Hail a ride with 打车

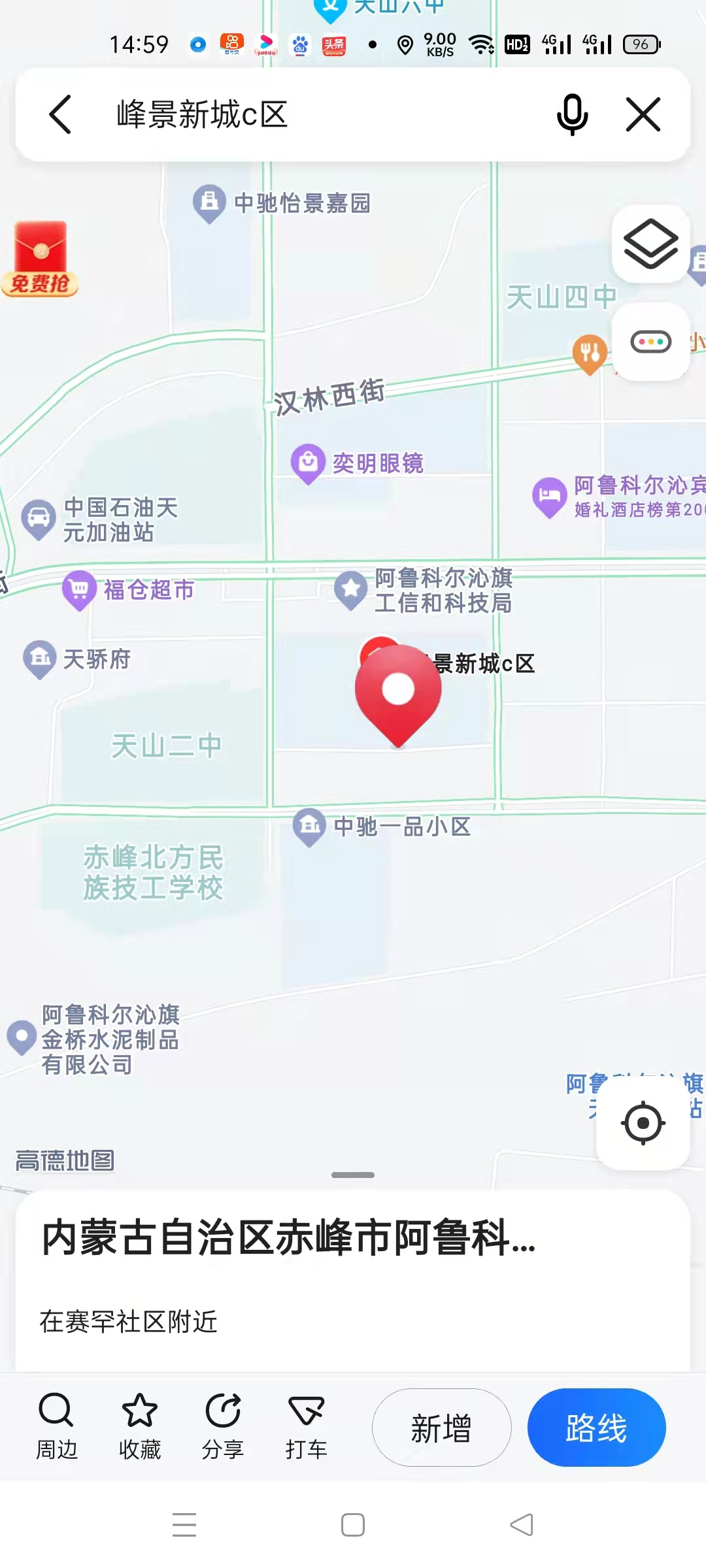coord(306,1428)
